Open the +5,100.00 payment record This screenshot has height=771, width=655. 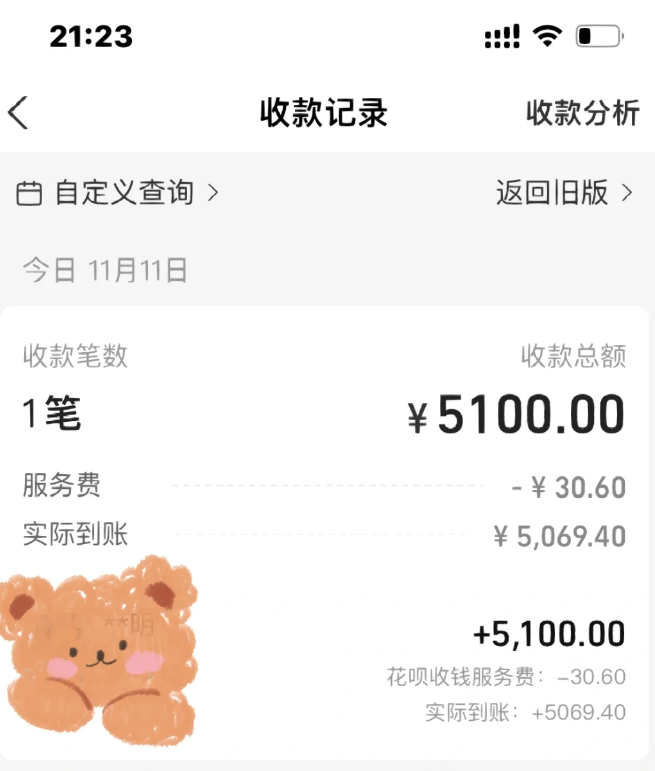(x=548, y=634)
